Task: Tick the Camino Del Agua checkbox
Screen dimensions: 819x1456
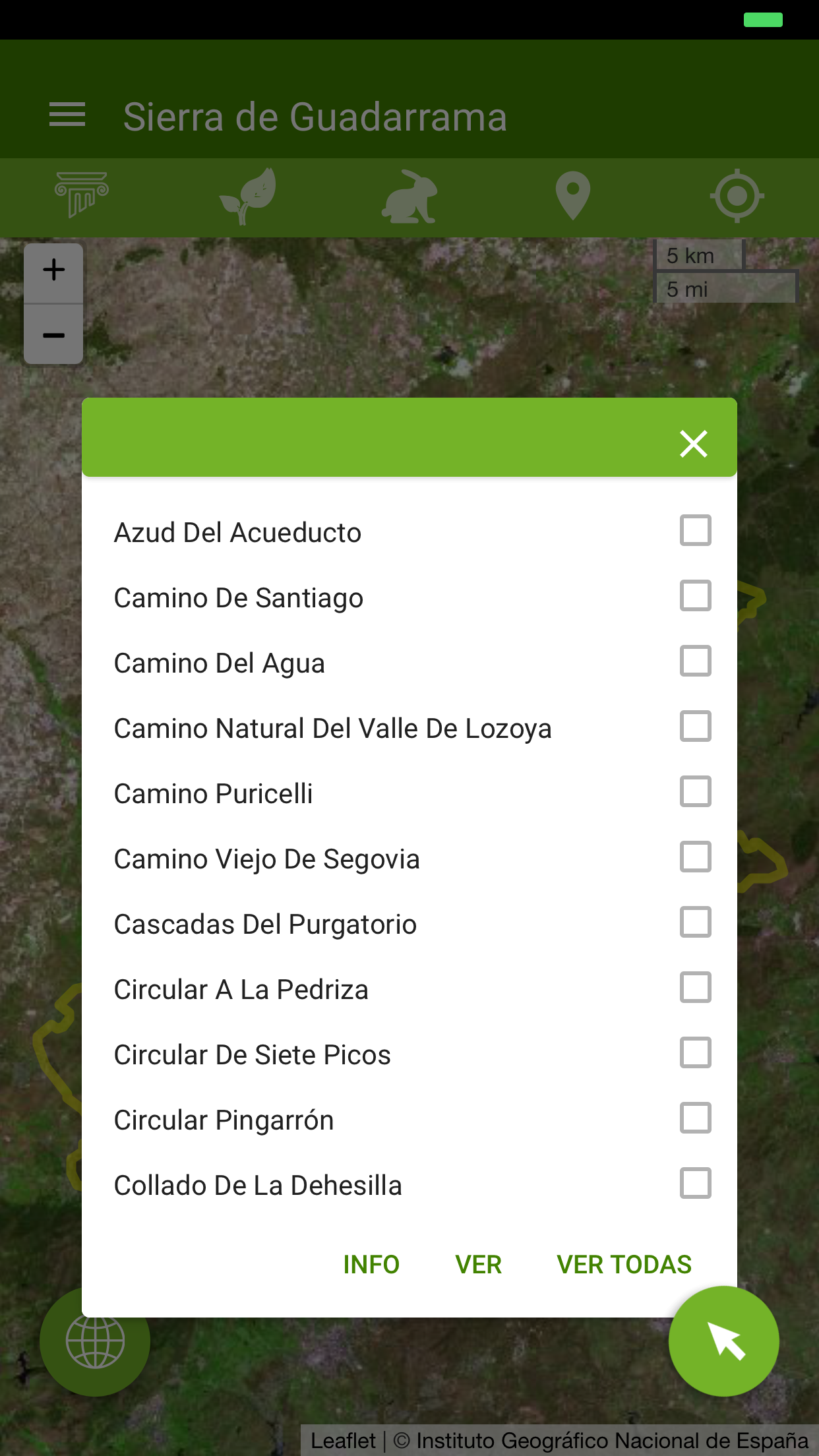Action: 695,661
